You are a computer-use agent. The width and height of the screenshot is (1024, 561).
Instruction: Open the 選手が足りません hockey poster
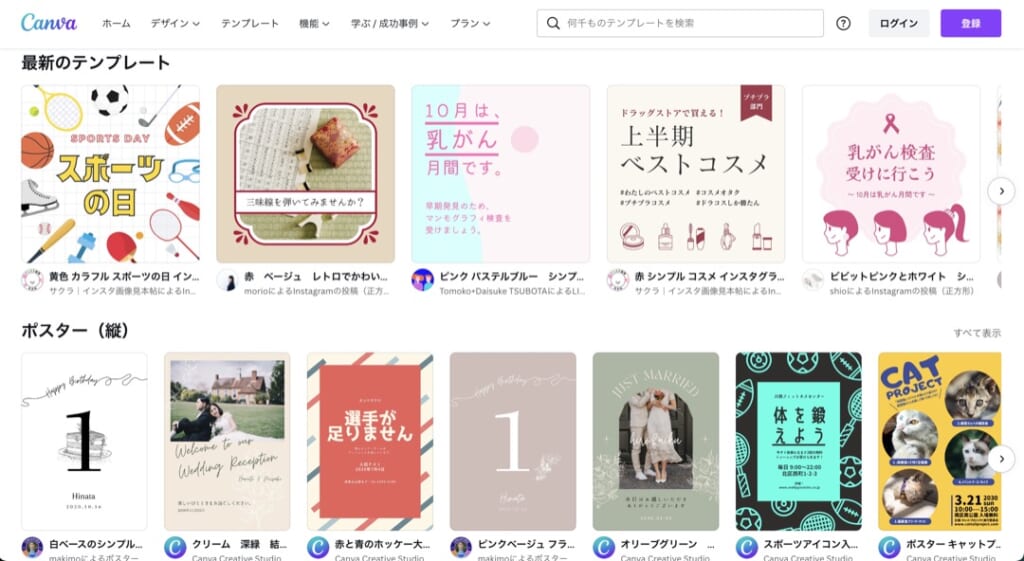tap(370, 441)
